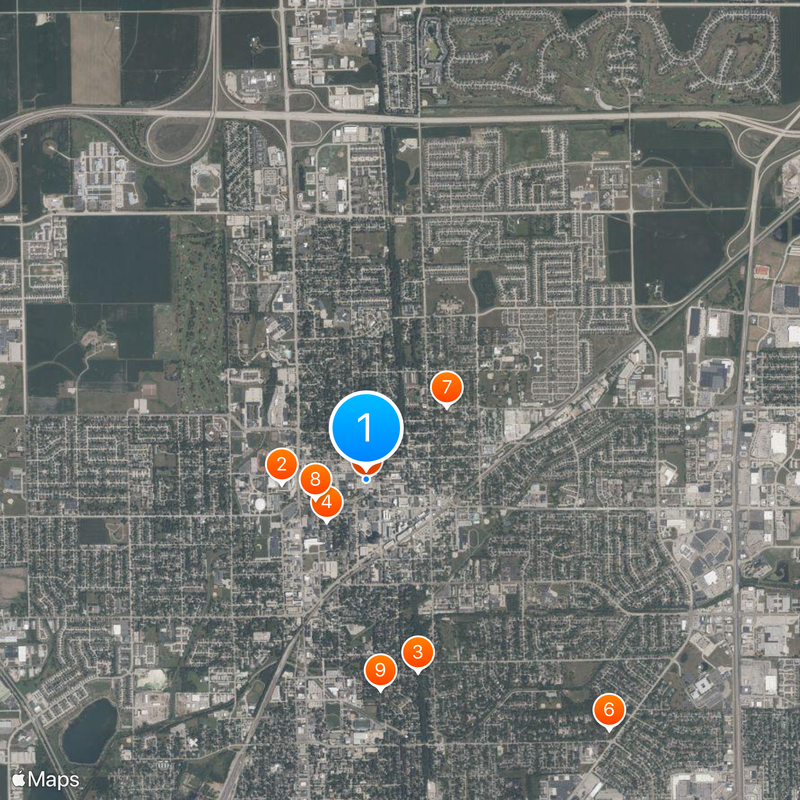Select the blue pin numbered 1
800x800 pixels.
pos(366,428)
